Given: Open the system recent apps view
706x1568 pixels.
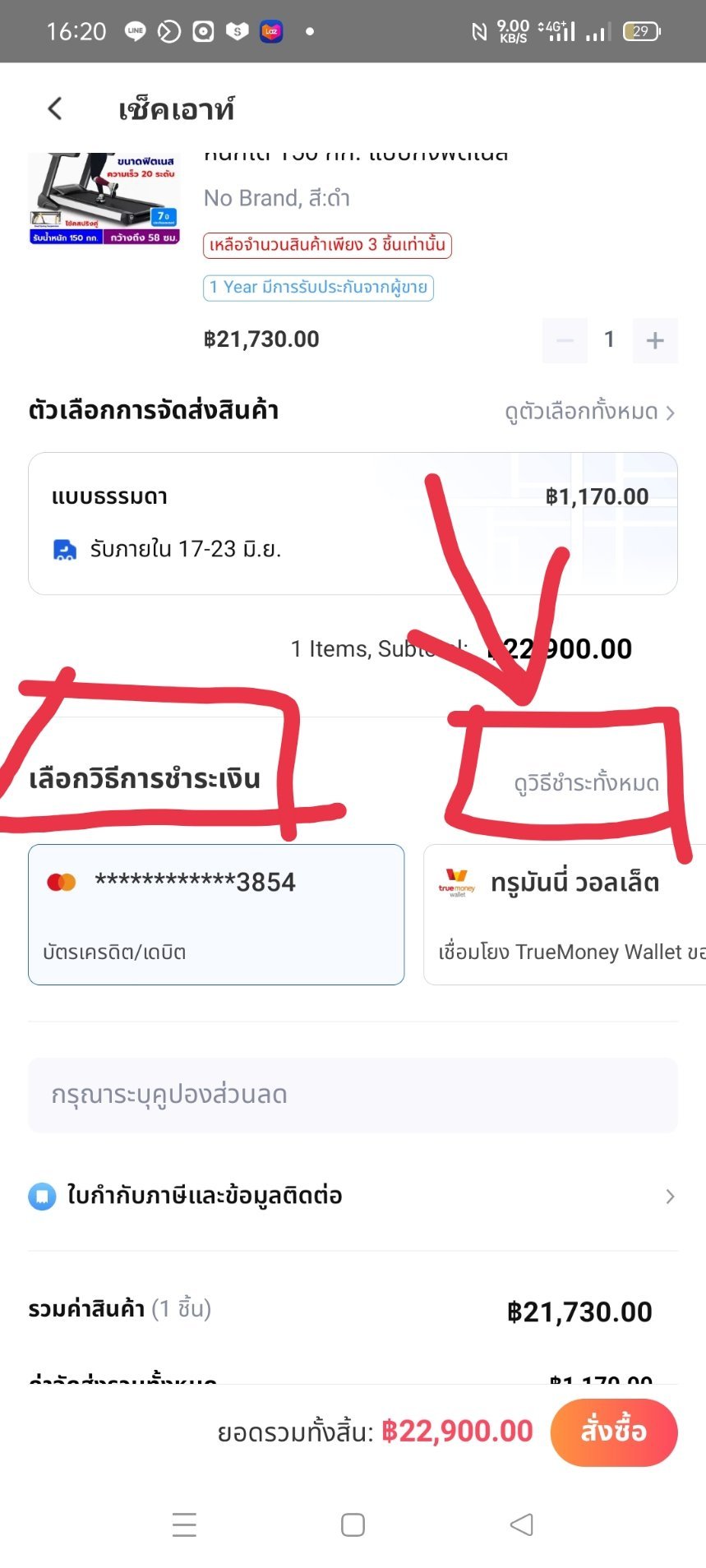Looking at the screenshot, I should (184, 1524).
